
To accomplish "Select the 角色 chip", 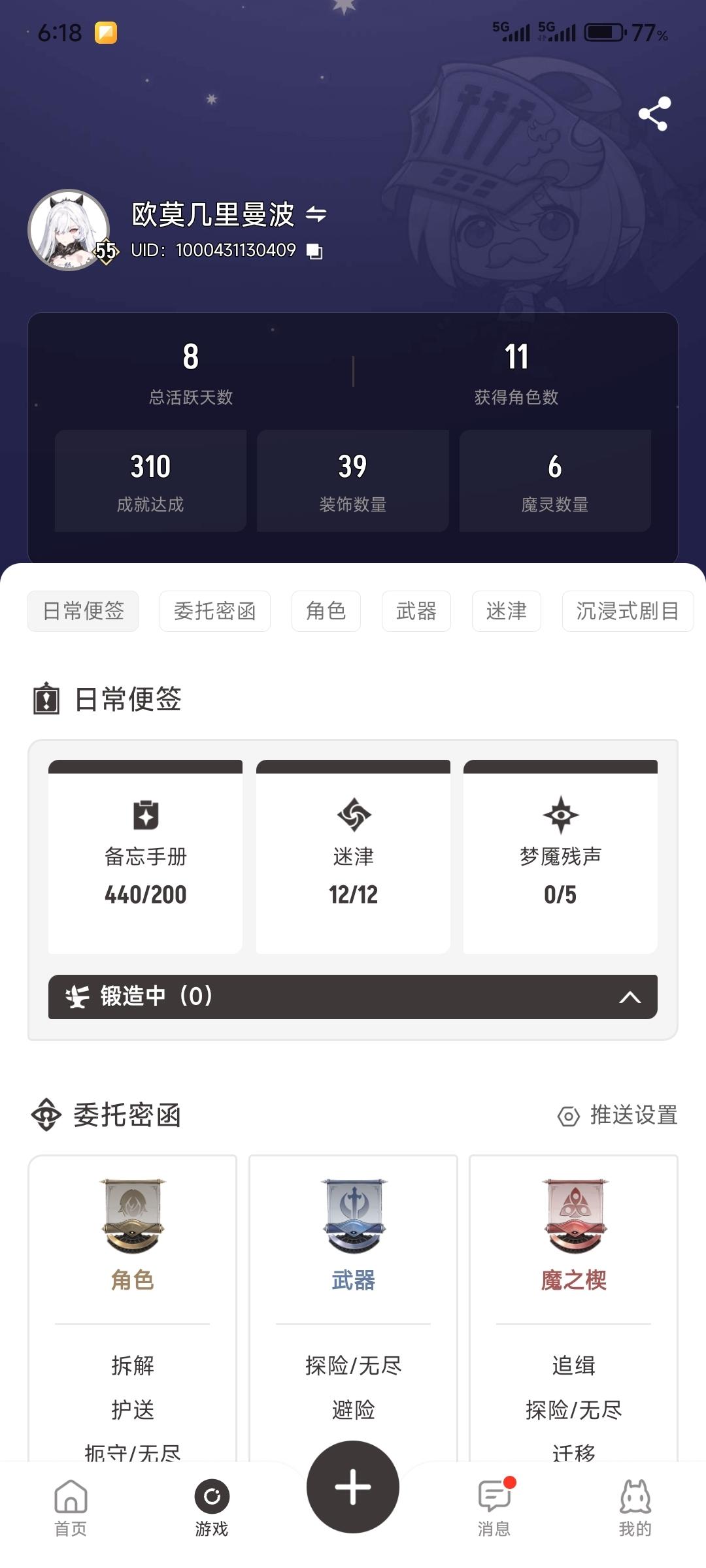I will click(x=326, y=611).
